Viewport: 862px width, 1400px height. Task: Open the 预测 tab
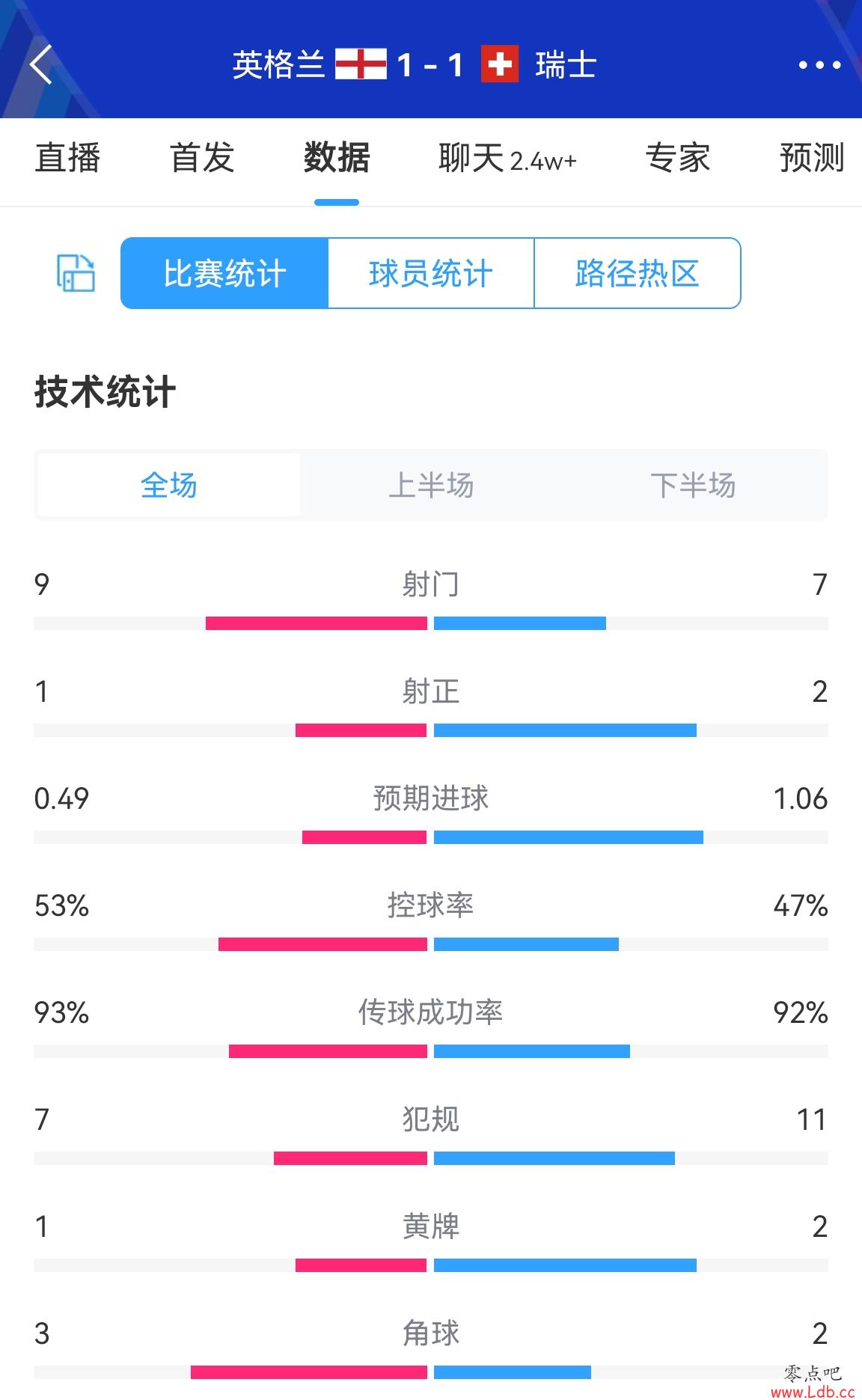(812, 158)
